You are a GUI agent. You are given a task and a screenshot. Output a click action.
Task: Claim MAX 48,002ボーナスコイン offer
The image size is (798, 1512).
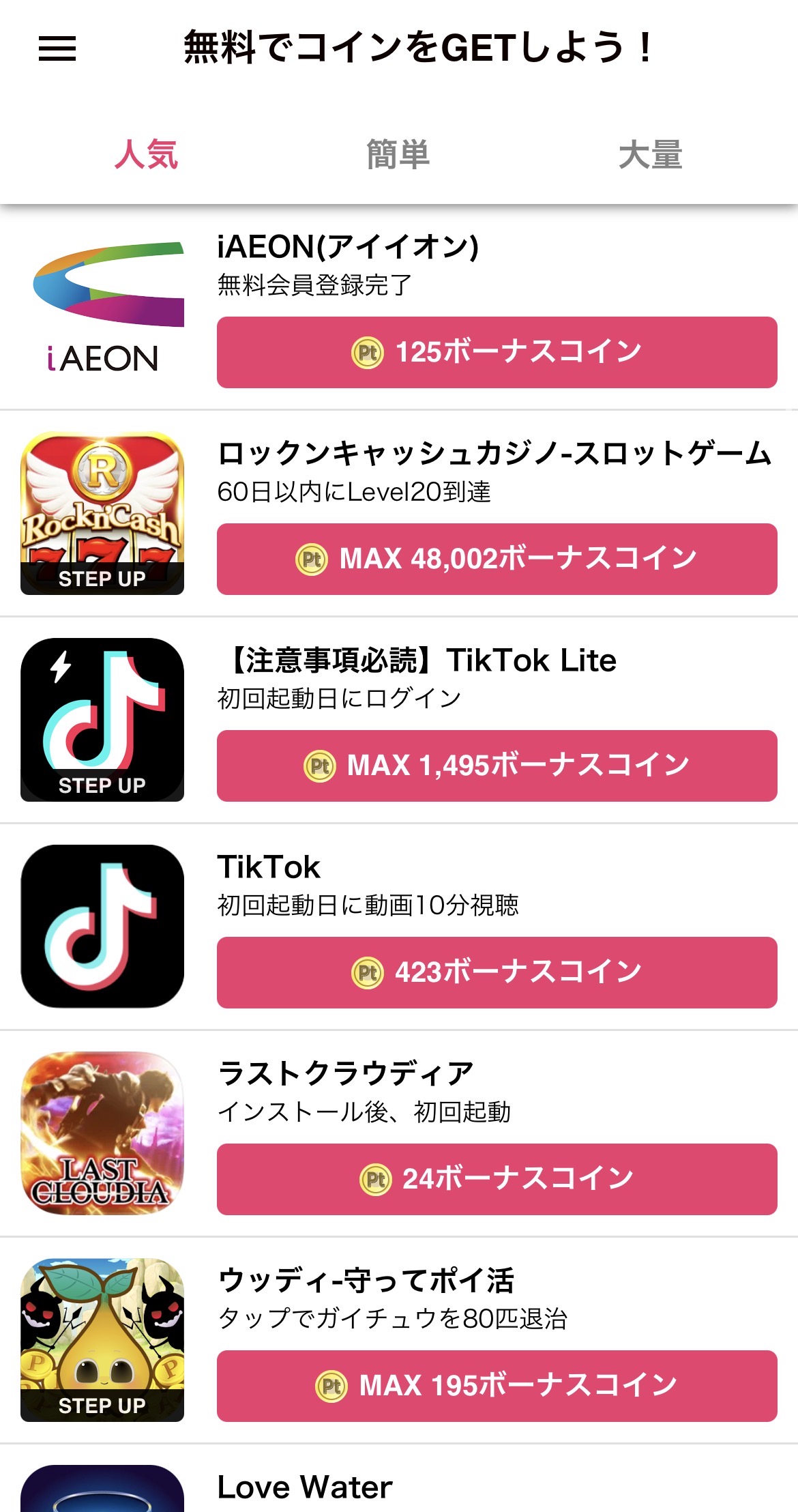[x=497, y=559]
